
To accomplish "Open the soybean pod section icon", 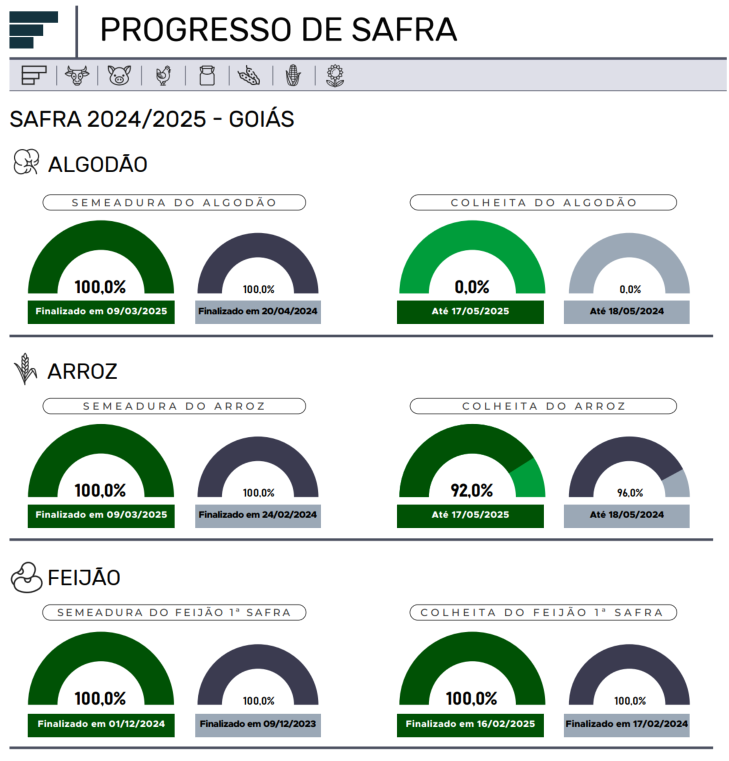I will point(249,75).
